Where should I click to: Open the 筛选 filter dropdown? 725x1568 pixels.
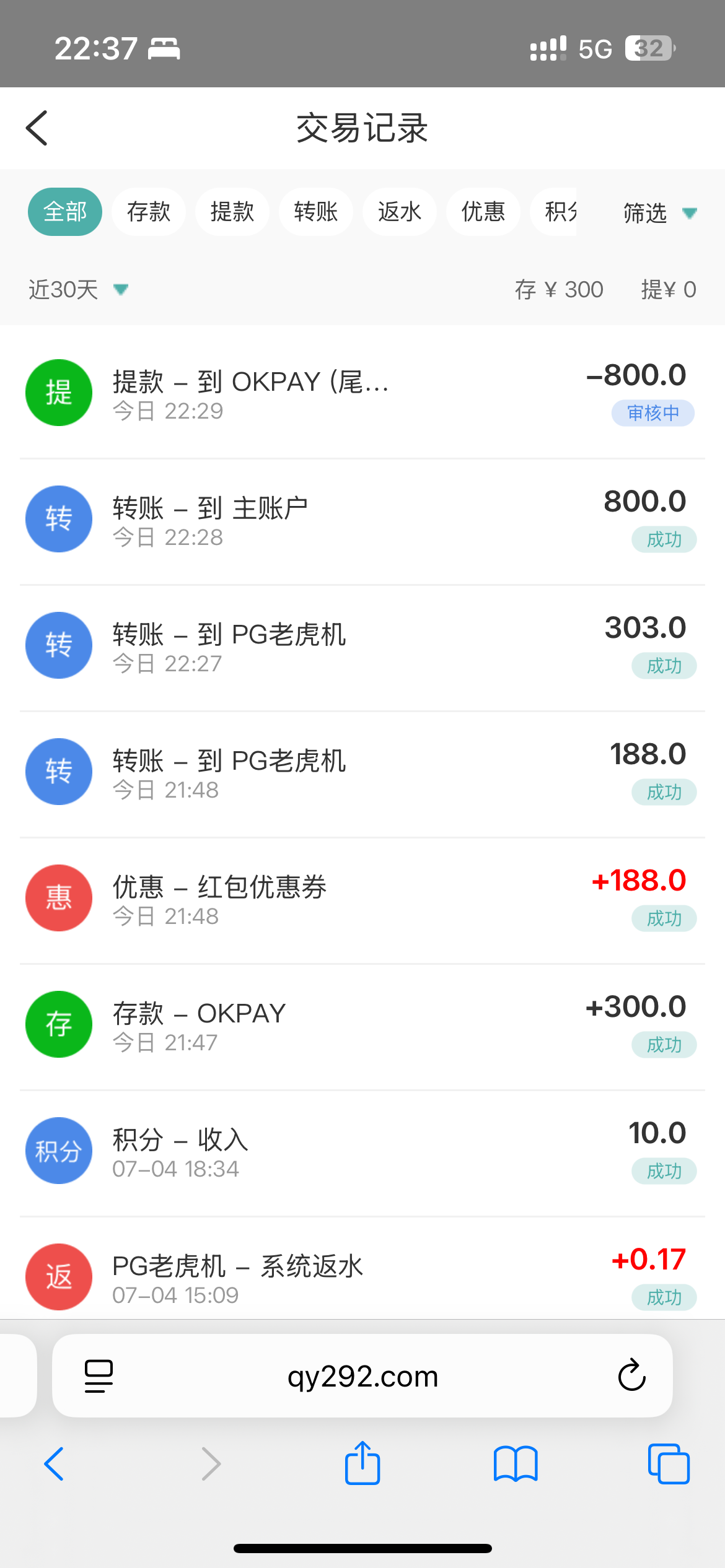pyautogui.click(x=659, y=213)
